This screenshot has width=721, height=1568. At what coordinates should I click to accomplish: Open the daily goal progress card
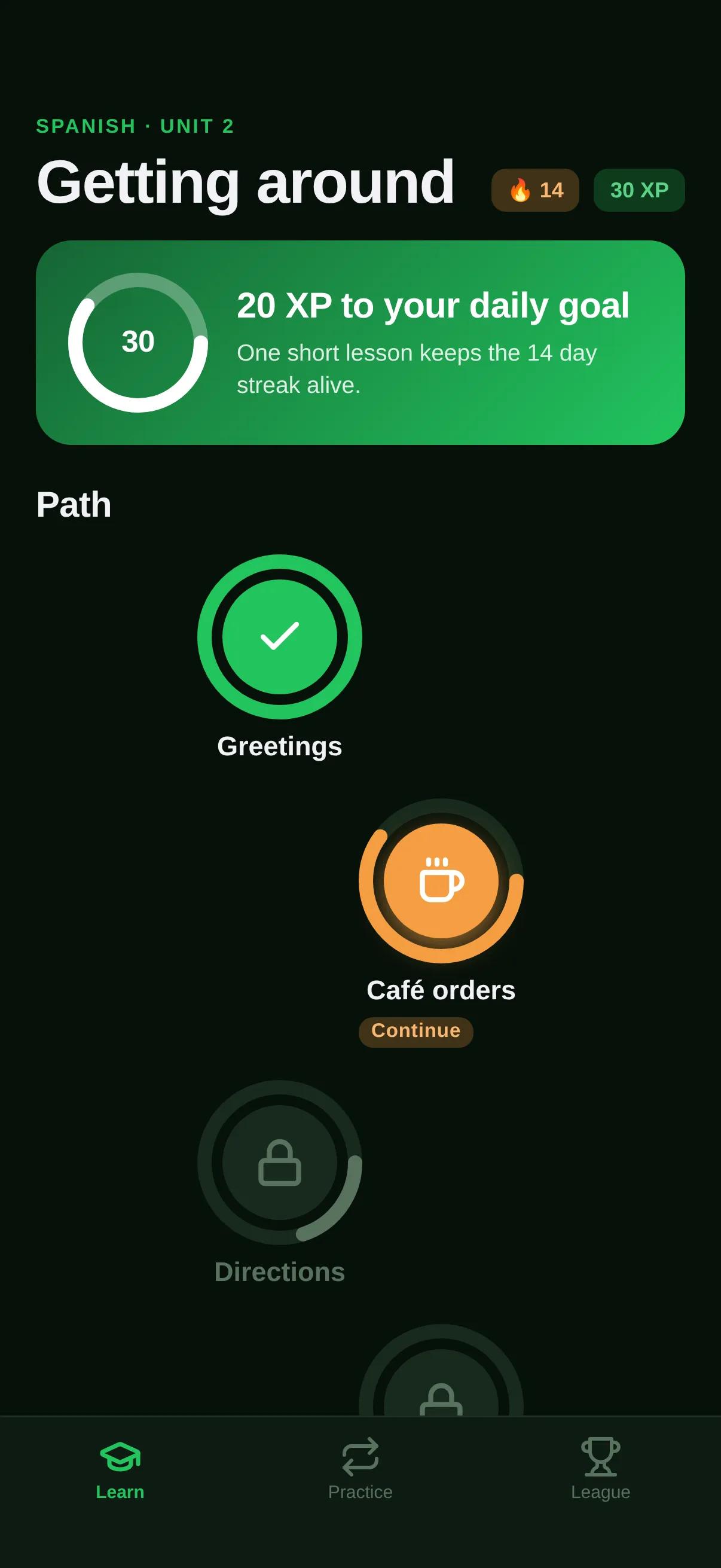(x=360, y=343)
